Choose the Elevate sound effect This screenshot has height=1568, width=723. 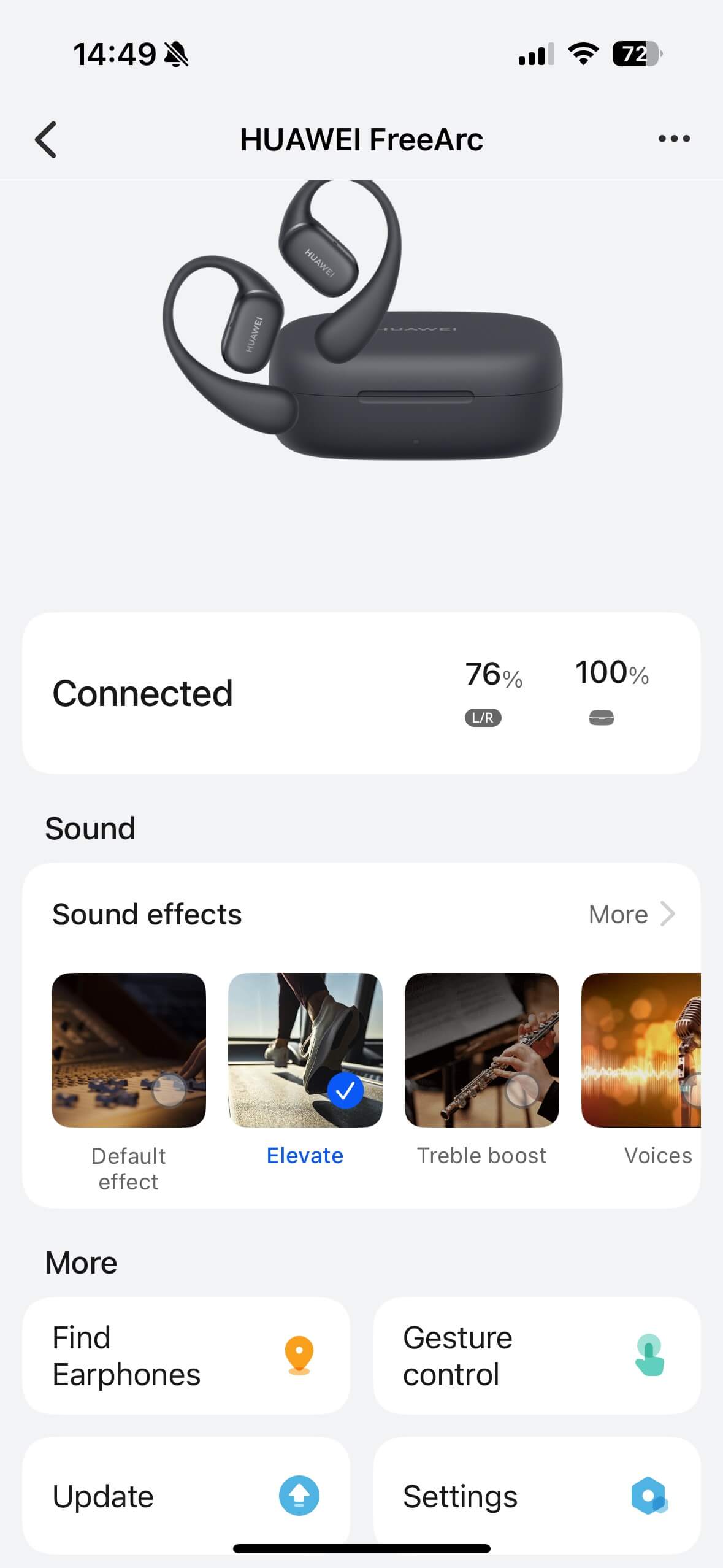(305, 1050)
